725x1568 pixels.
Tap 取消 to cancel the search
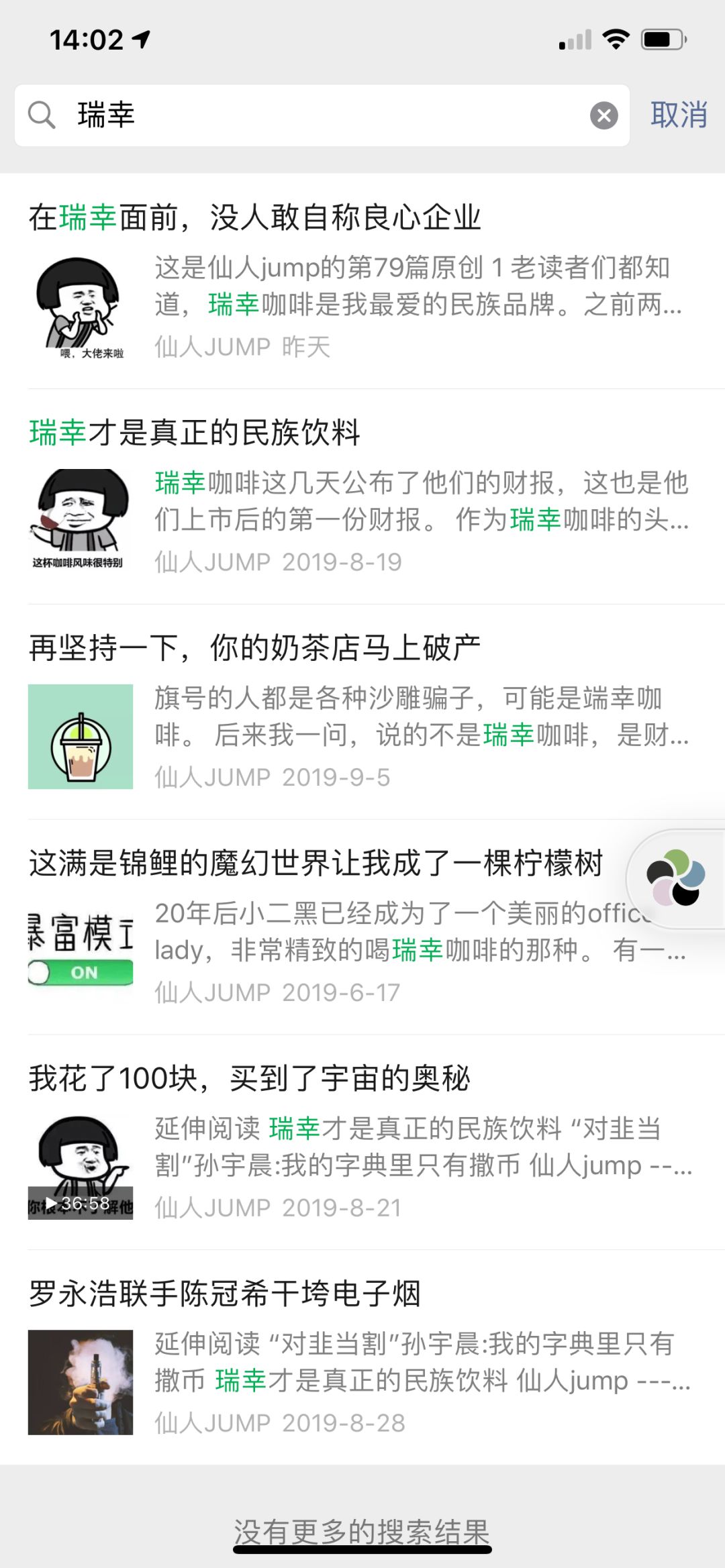[678, 115]
